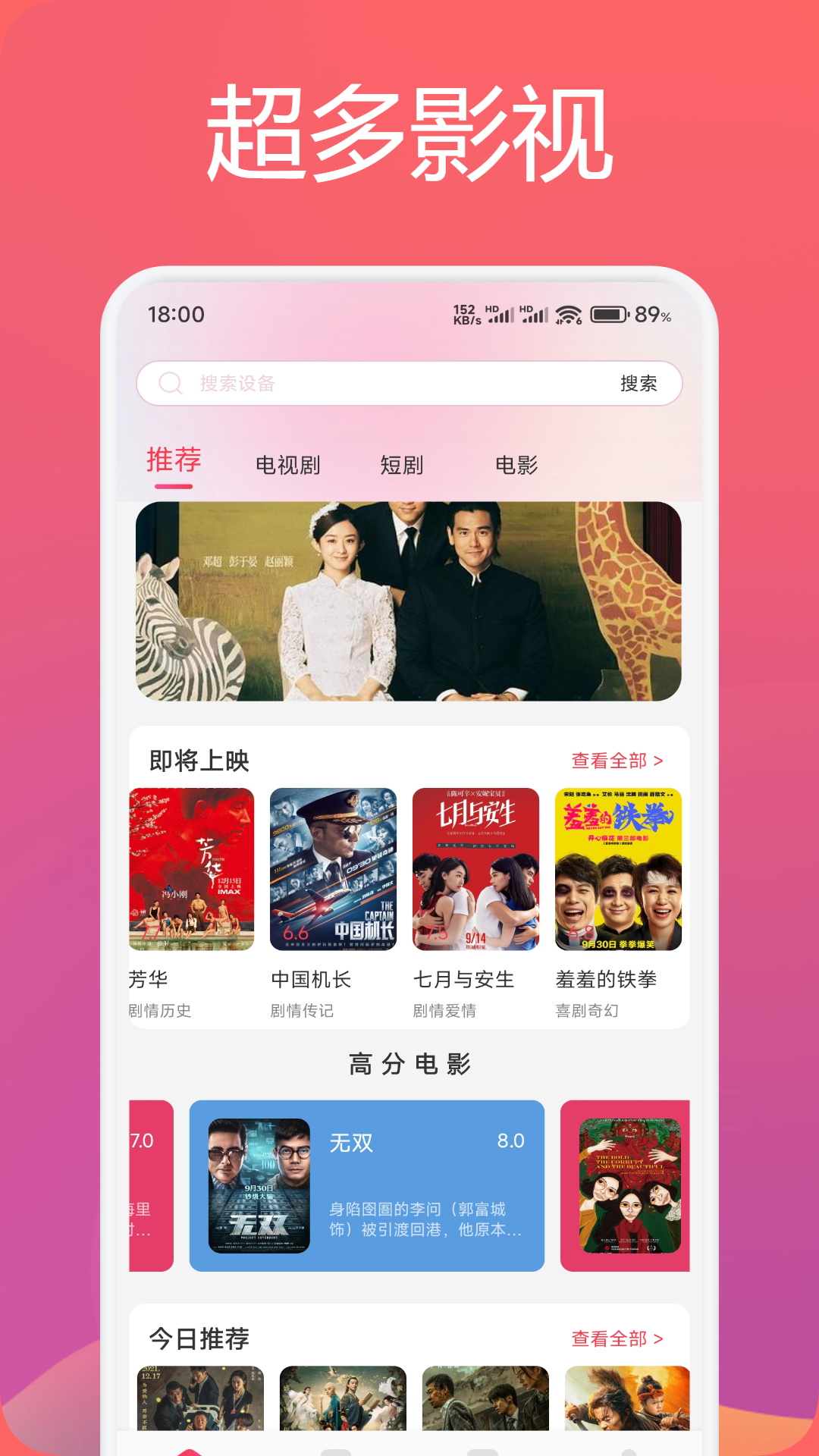This screenshot has height=1456, width=819.
Task: Tap the battery indicator icon
Action: click(609, 313)
